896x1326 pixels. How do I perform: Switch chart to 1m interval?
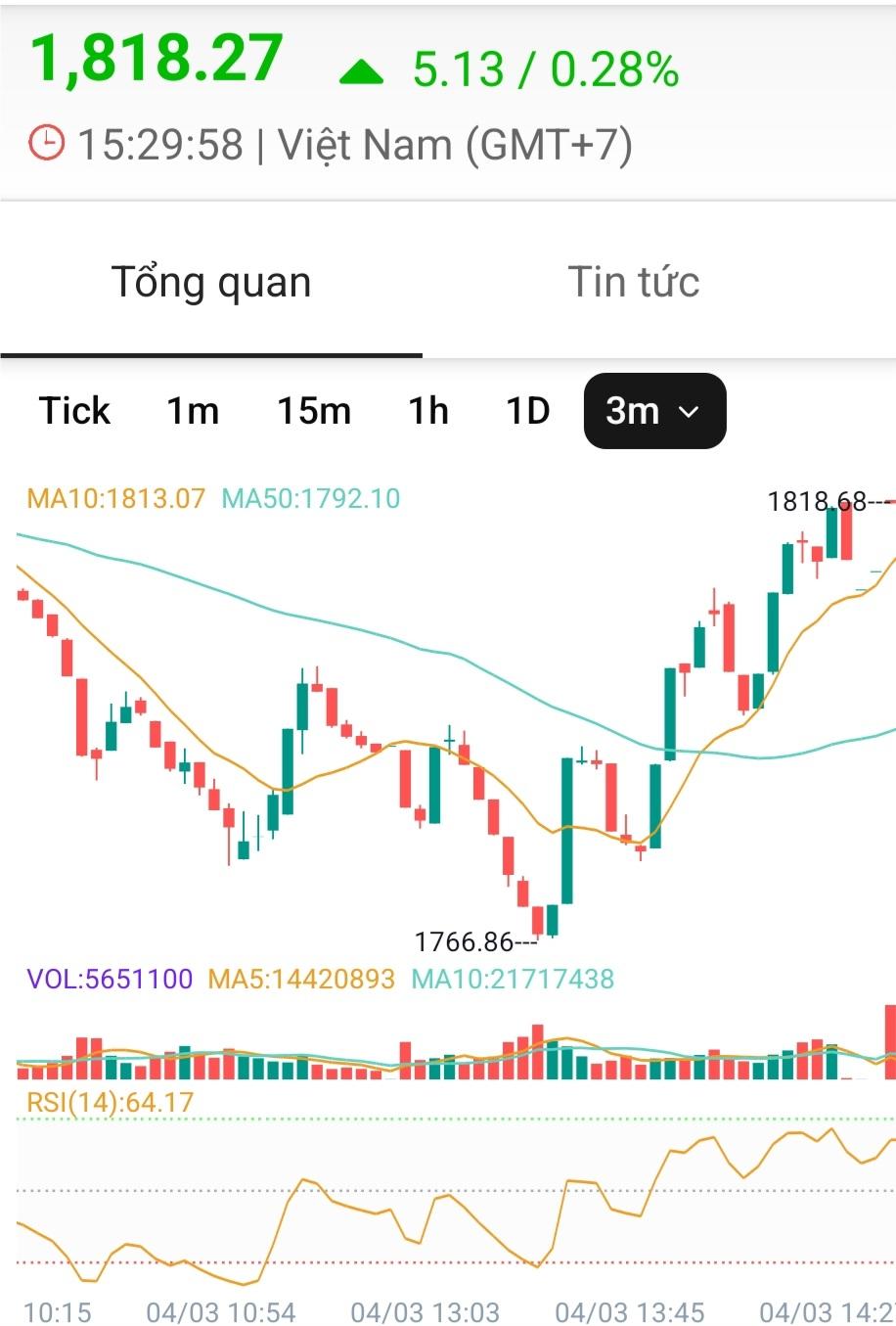193,411
